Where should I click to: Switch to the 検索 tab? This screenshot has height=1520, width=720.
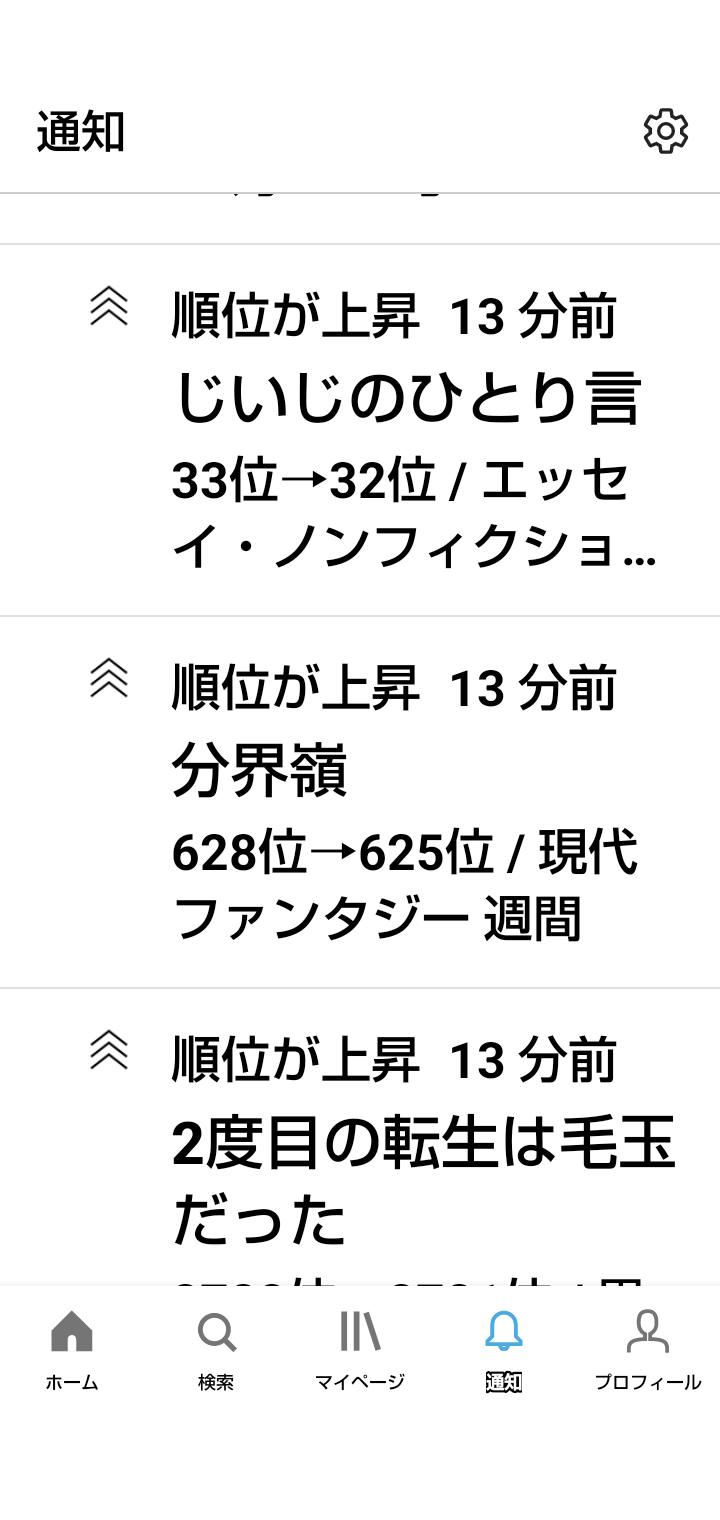(216, 1350)
